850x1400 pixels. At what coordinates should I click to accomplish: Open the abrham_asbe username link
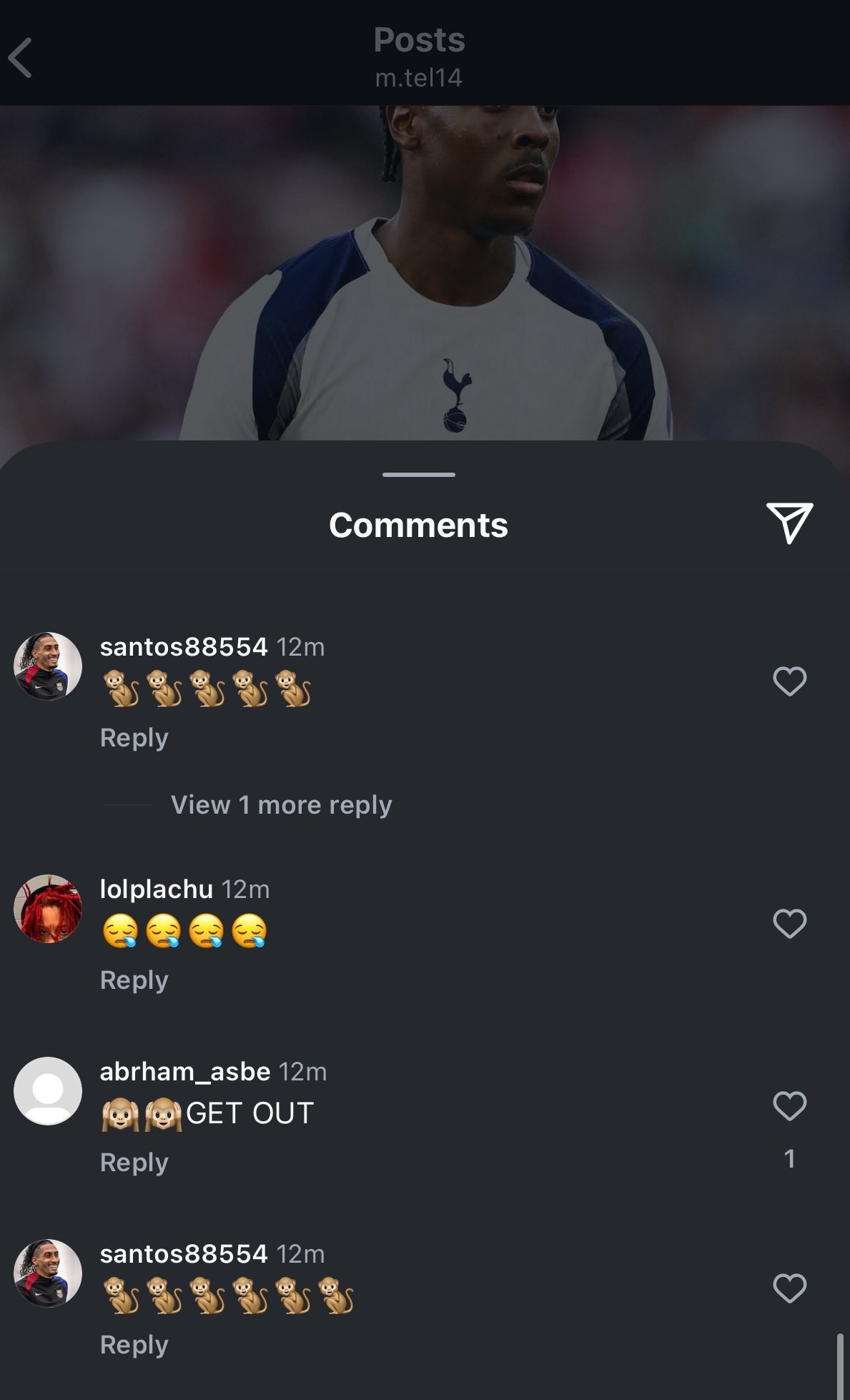click(x=185, y=1071)
